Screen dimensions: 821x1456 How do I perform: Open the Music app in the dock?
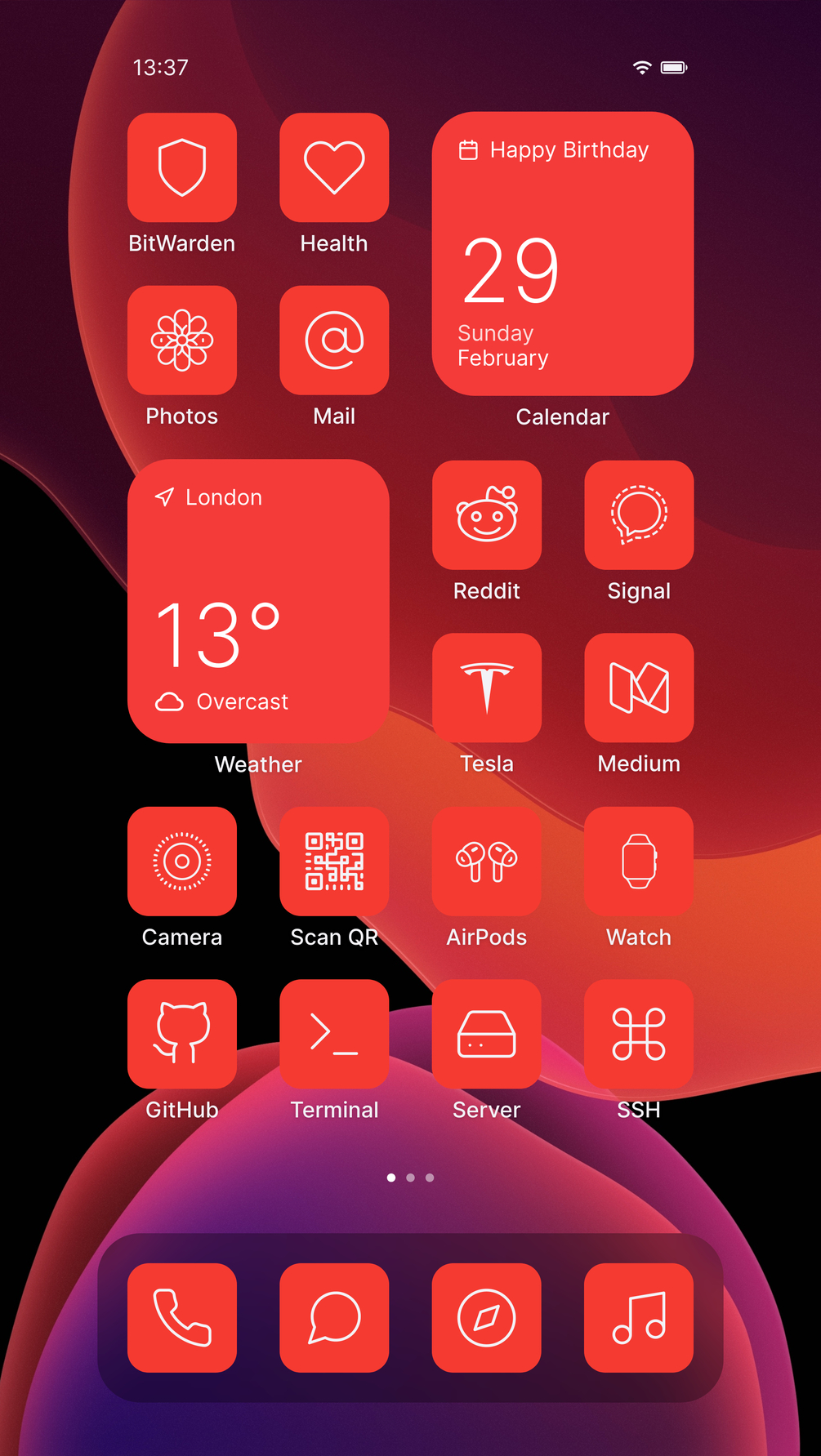click(x=639, y=1317)
